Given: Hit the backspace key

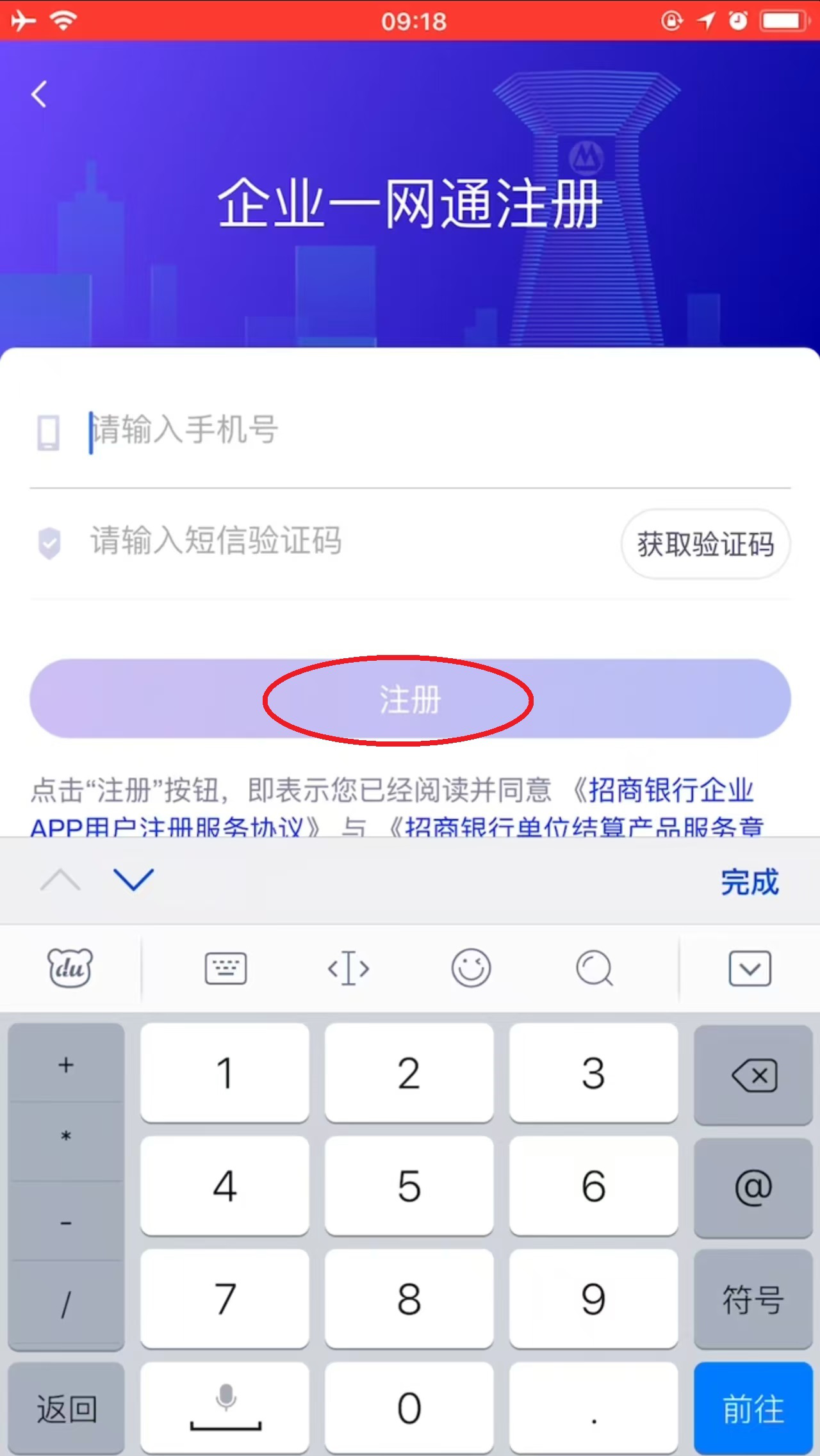Looking at the screenshot, I should (753, 1075).
